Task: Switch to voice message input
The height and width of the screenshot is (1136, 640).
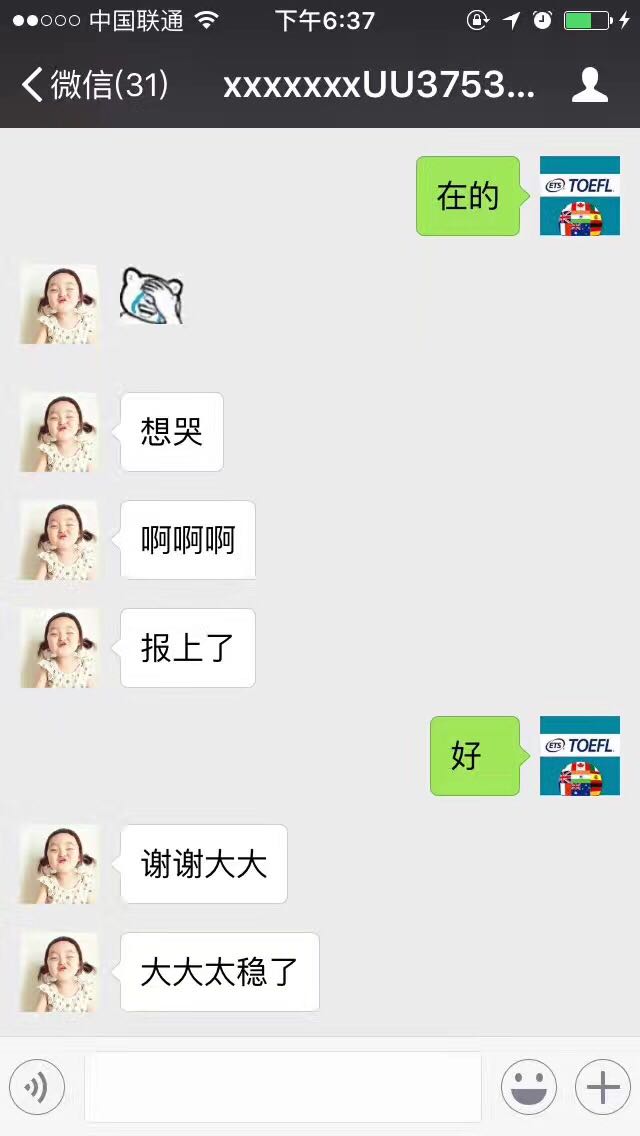Action: 37,1087
